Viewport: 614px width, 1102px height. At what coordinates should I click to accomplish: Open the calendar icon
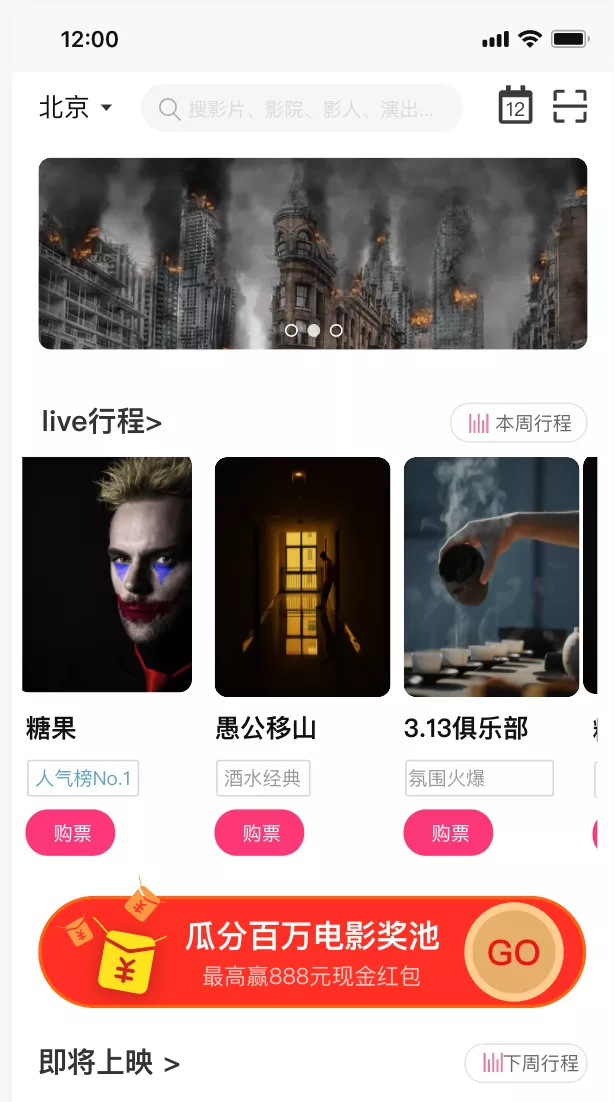515,106
